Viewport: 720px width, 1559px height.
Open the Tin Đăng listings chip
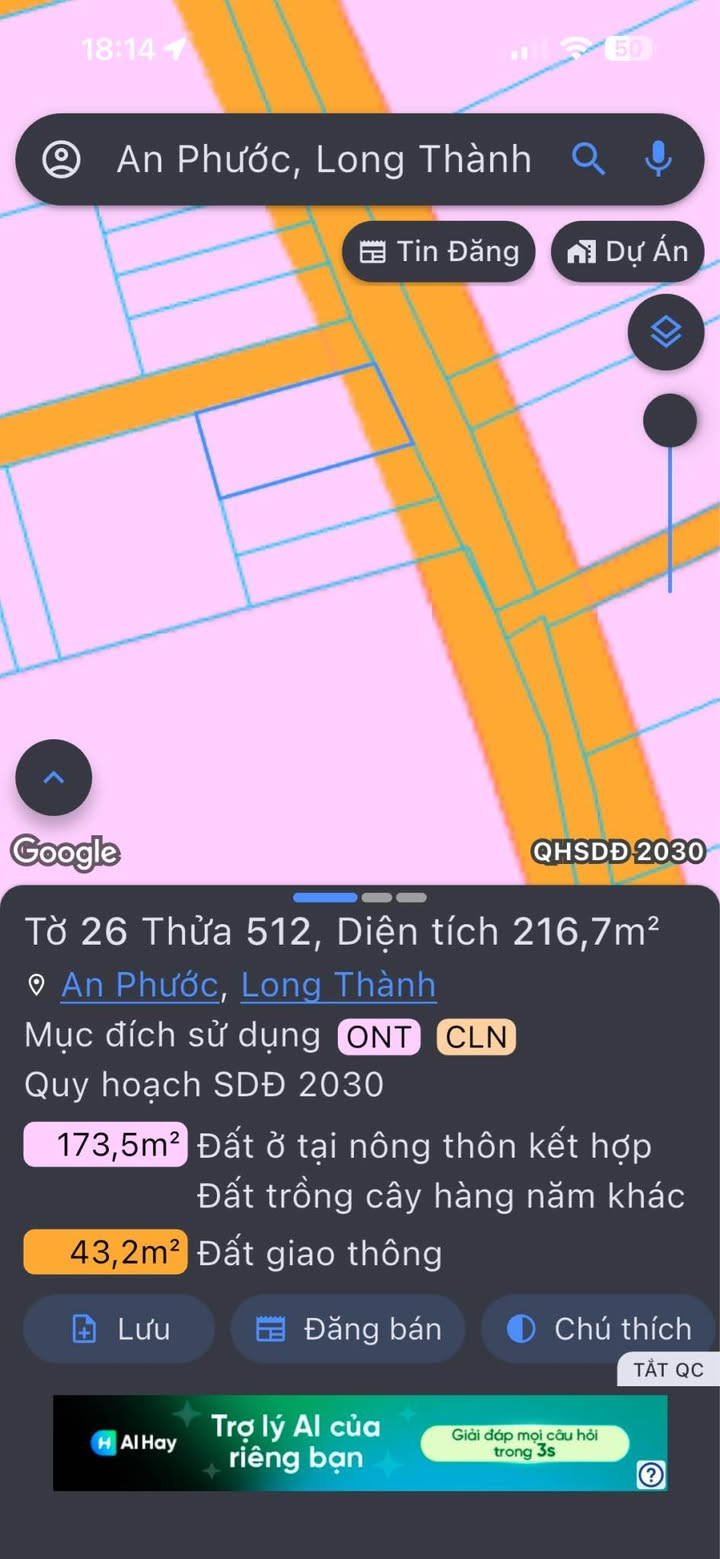[x=439, y=251]
